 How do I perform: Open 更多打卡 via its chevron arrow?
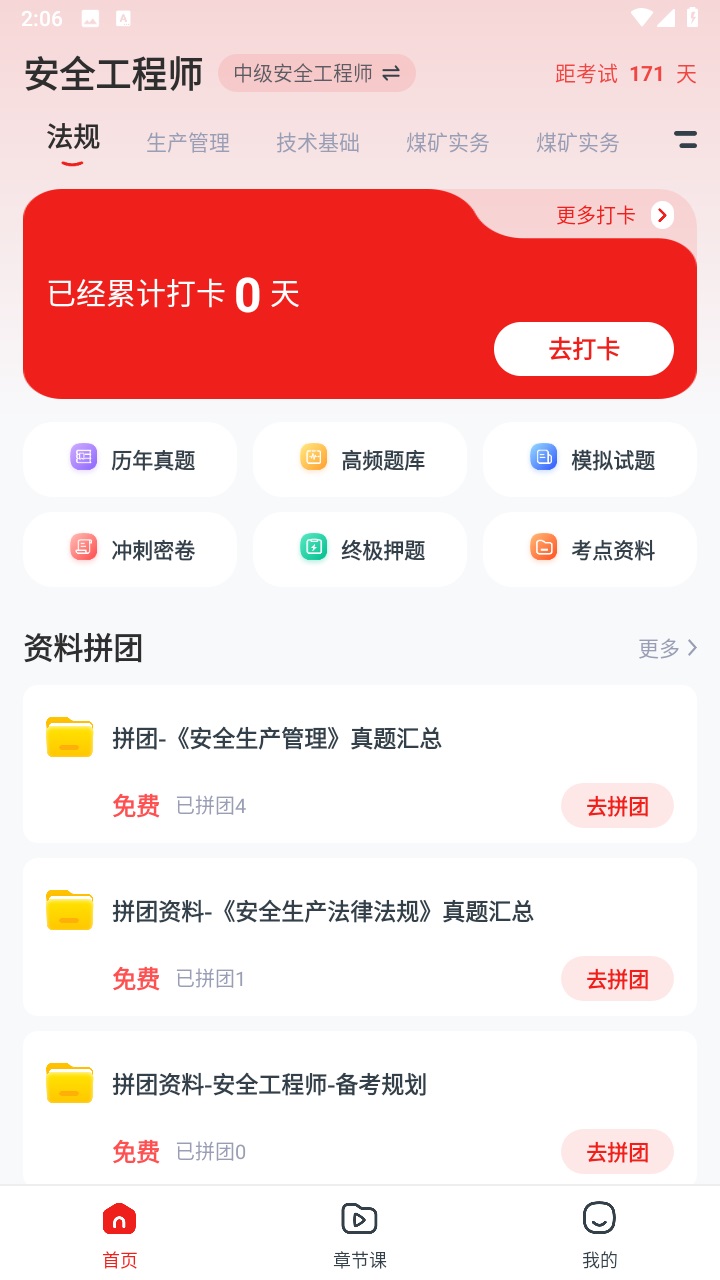[x=661, y=214]
